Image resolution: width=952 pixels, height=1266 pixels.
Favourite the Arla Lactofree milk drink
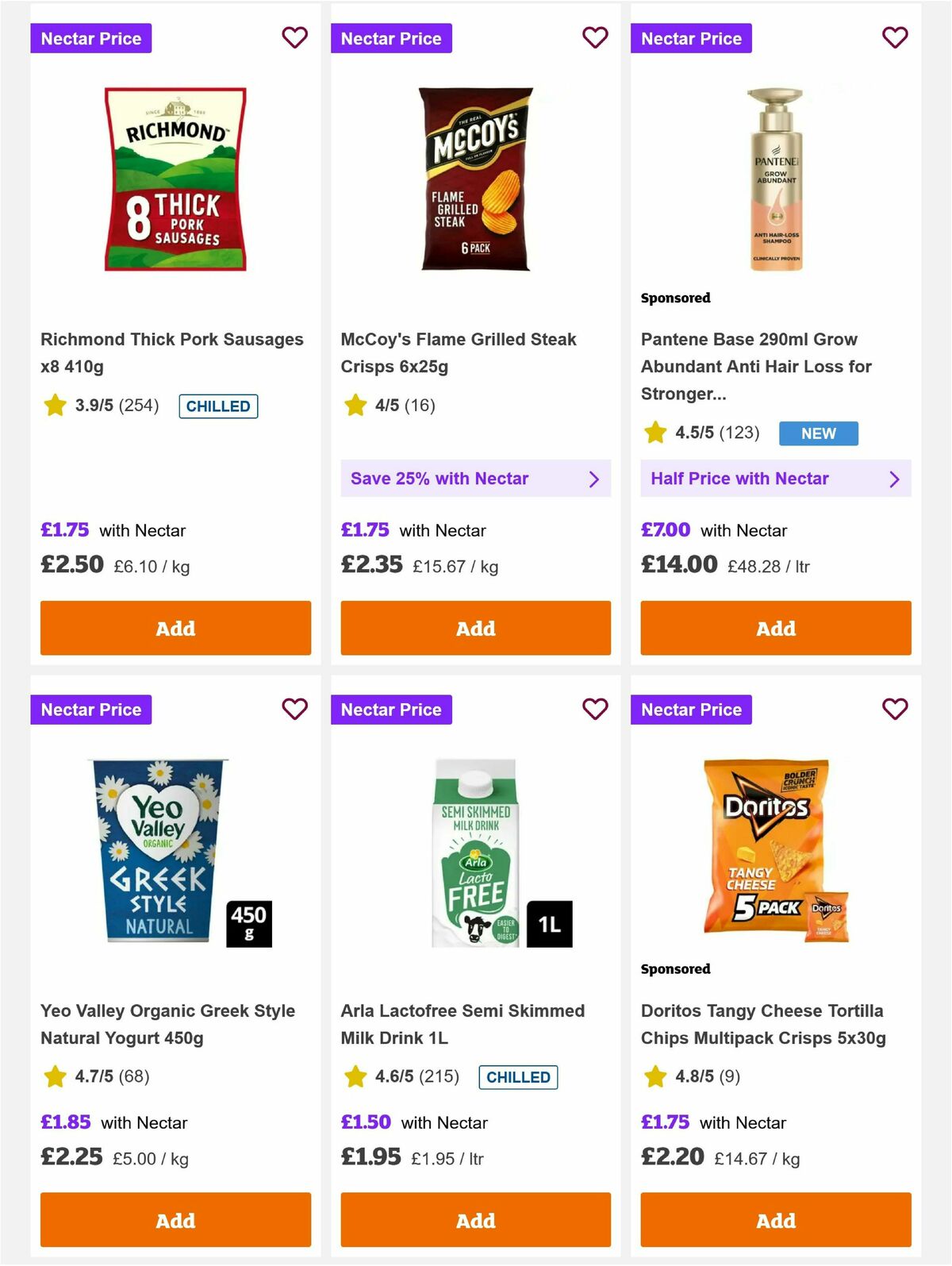click(594, 709)
